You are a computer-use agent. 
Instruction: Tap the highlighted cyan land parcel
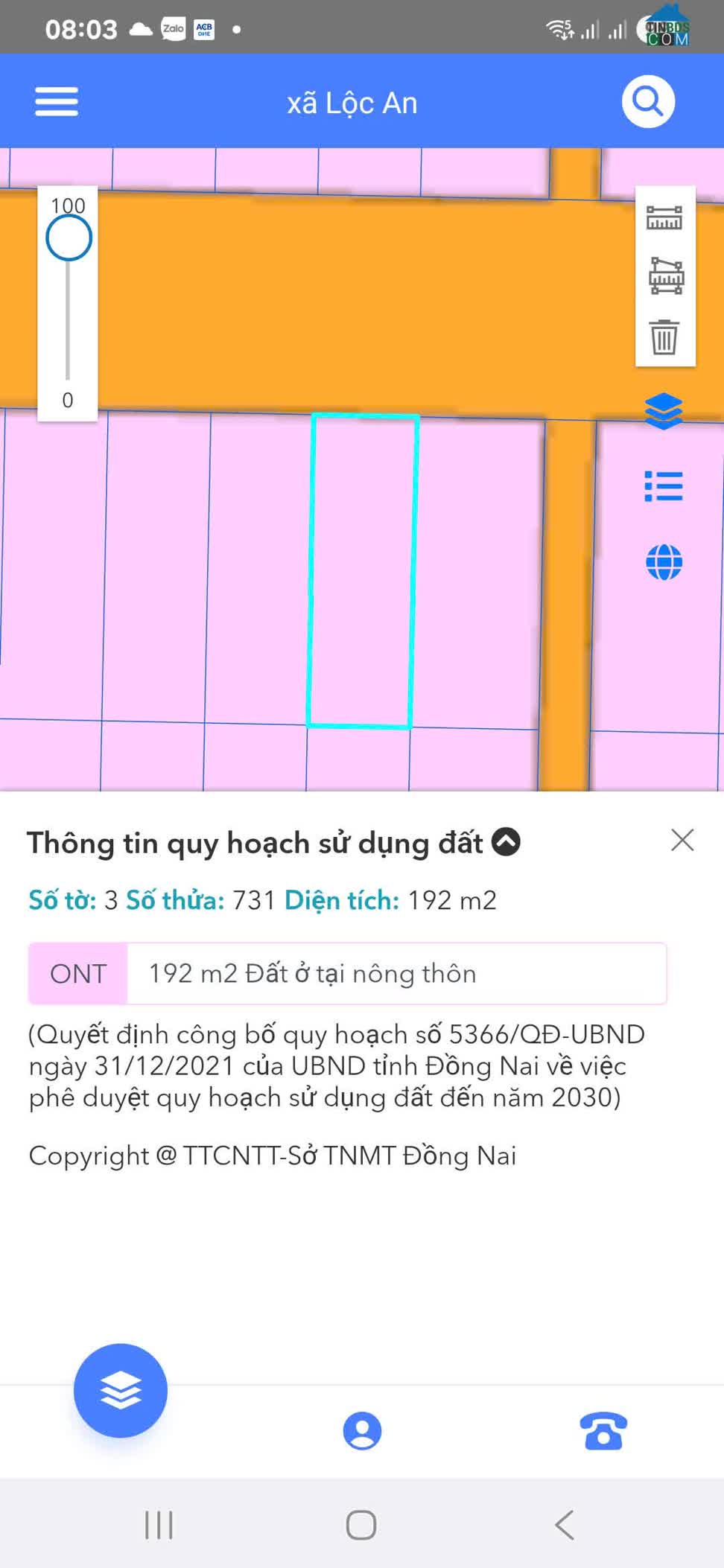point(363,570)
